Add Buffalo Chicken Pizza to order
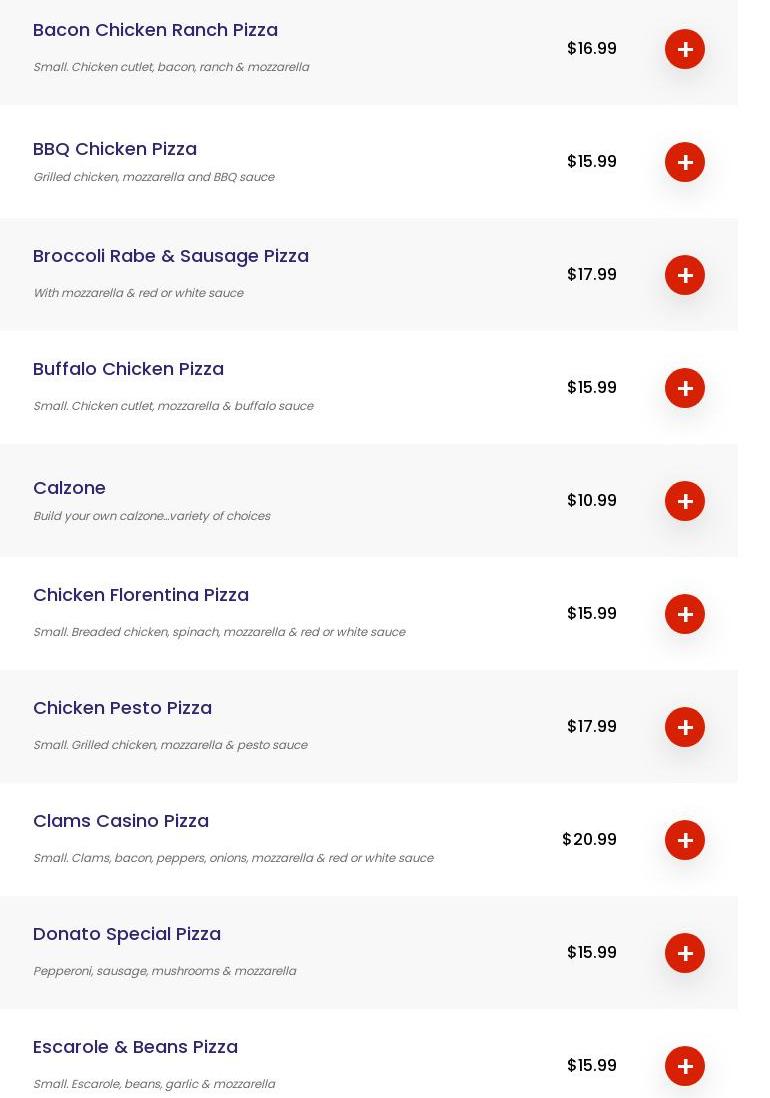 pos(685,388)
